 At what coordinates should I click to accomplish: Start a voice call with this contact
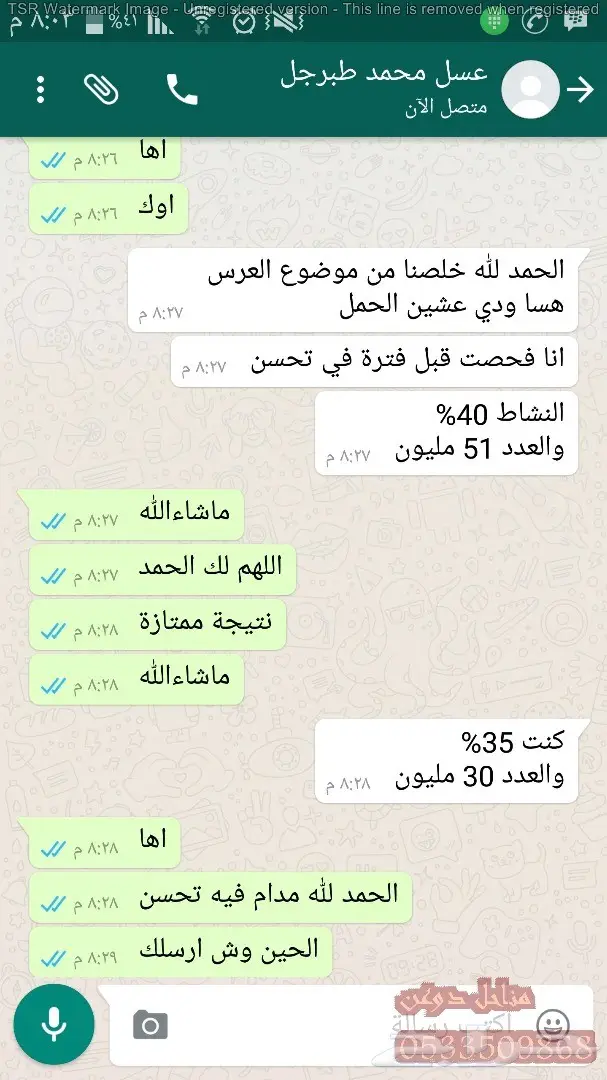point(181,89)
